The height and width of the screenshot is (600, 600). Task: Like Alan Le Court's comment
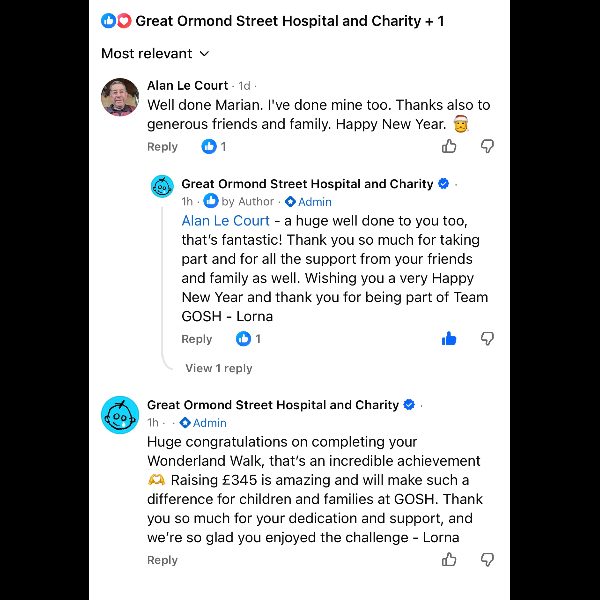click(x=449, y=147)
